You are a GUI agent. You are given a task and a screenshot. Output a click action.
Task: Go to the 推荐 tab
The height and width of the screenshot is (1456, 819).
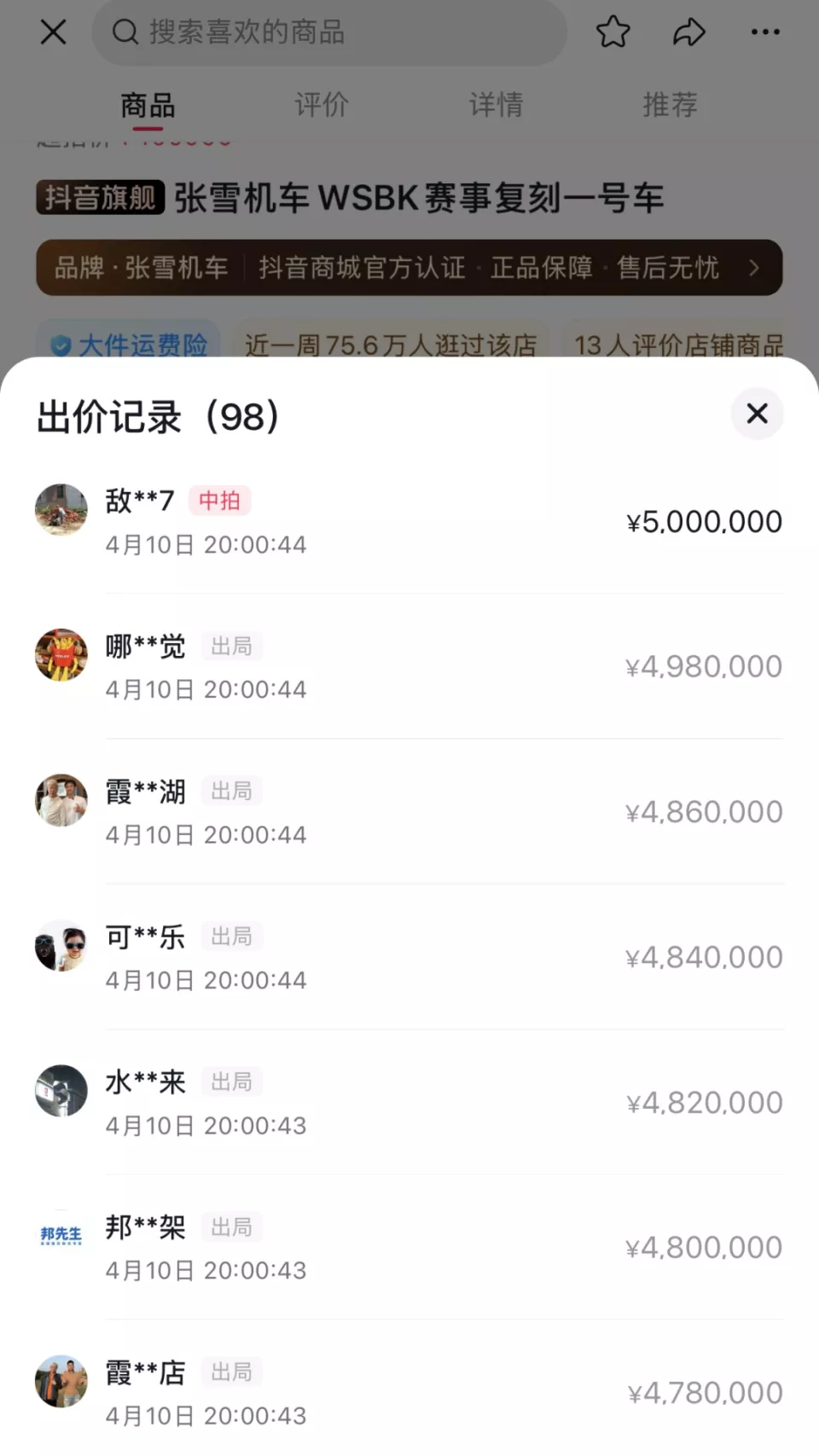[x=670, y=105]
